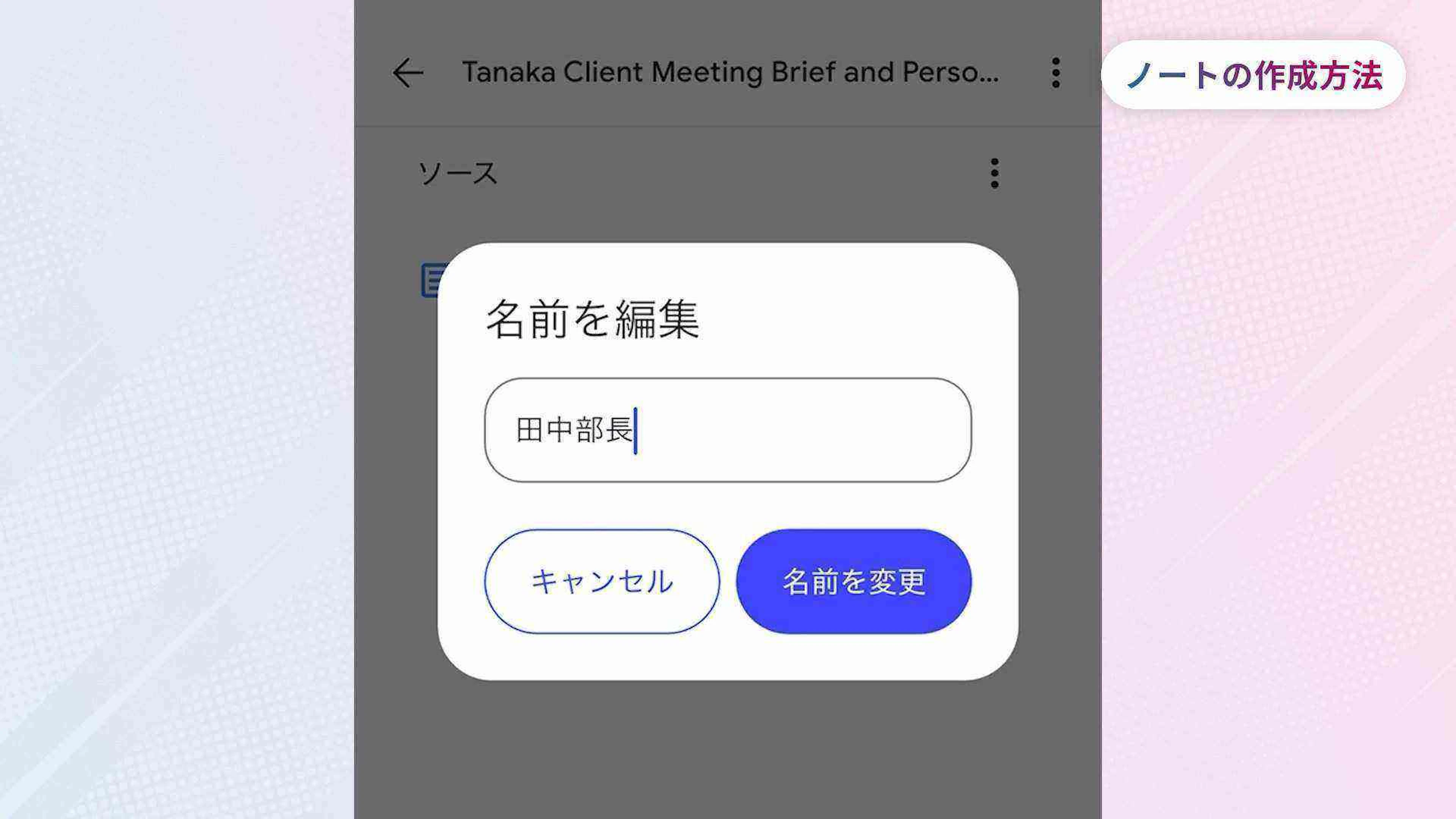Open the notebook title overflow menu
Screen dimensions: 1456x819
pos(1055,73)
